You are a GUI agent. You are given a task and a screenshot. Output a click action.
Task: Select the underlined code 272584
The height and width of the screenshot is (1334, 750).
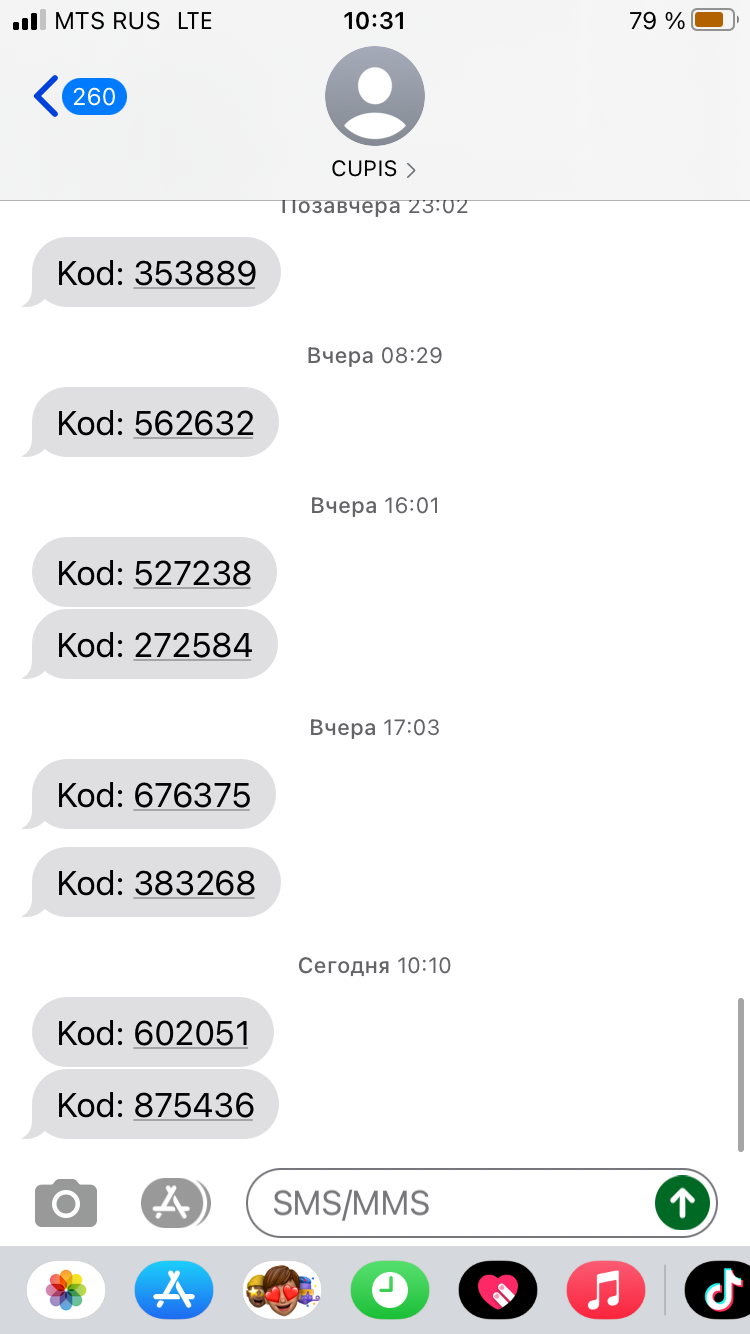(192, 645)
